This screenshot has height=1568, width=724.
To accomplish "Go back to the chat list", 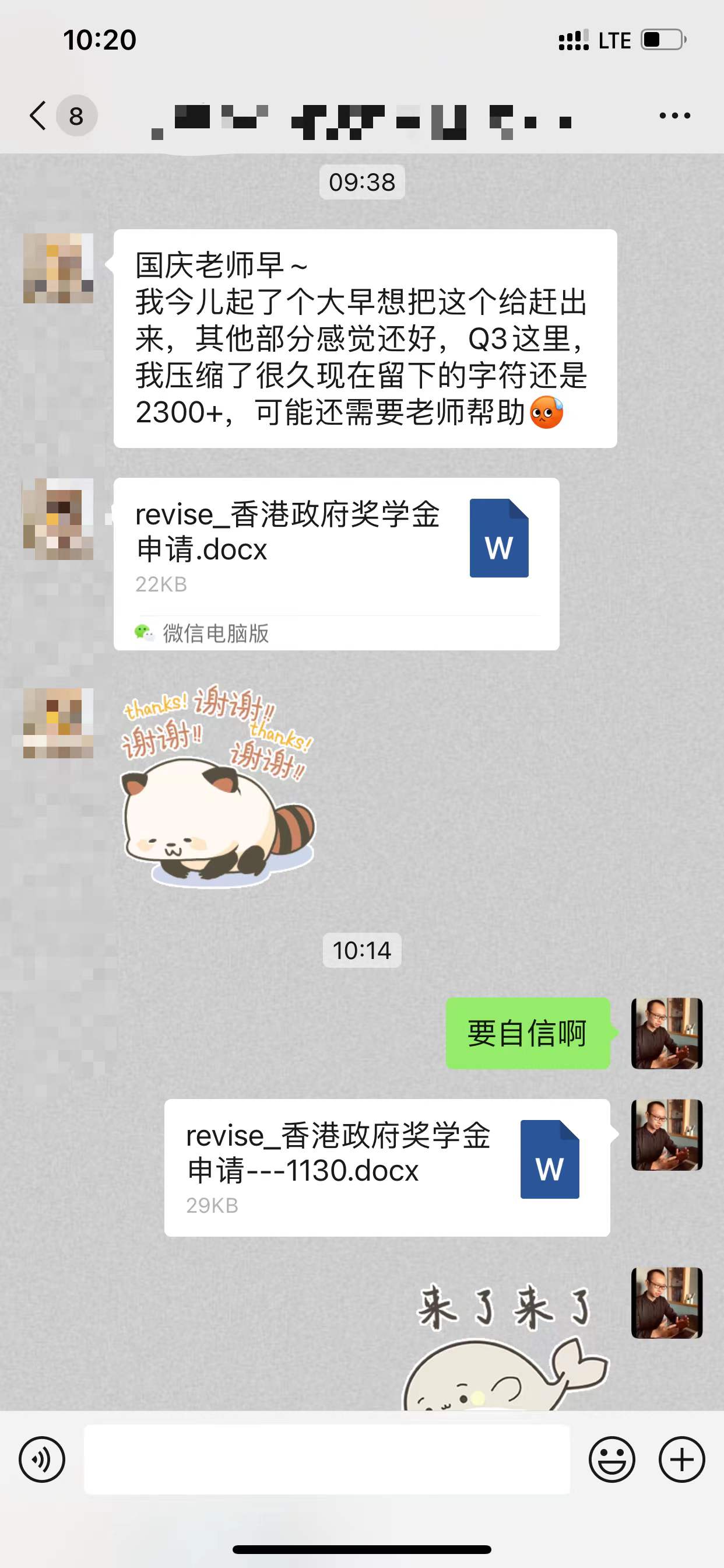I will pos(39,116).
